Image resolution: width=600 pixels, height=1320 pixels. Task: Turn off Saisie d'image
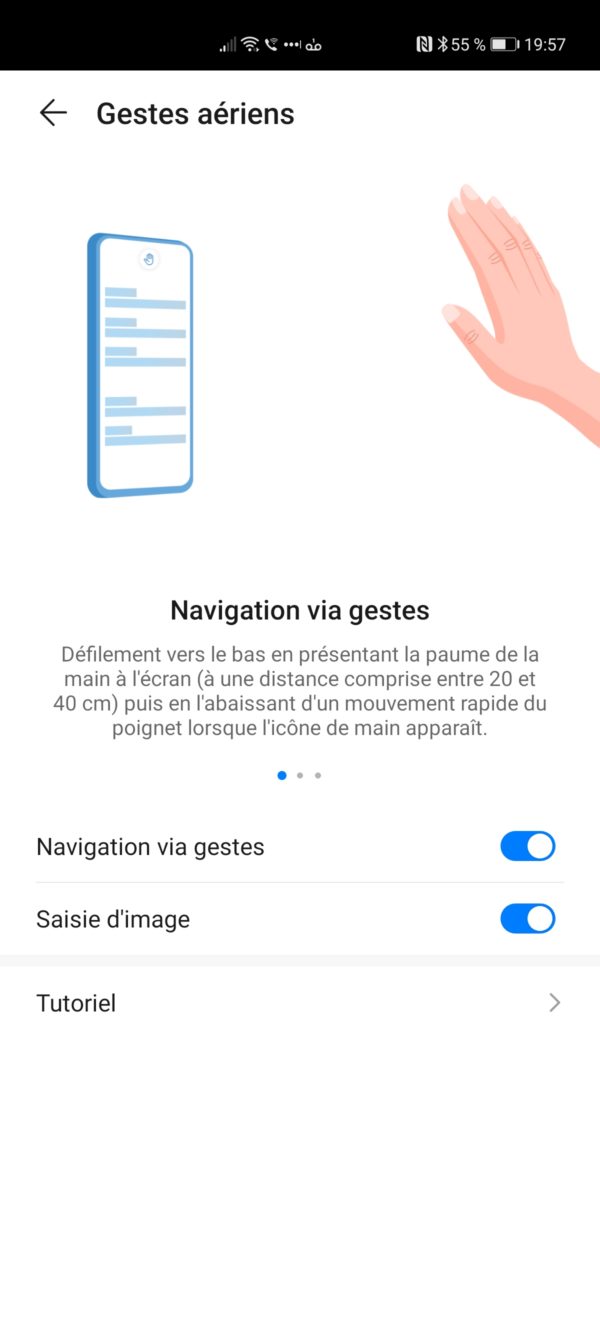(x=527, y=918)
